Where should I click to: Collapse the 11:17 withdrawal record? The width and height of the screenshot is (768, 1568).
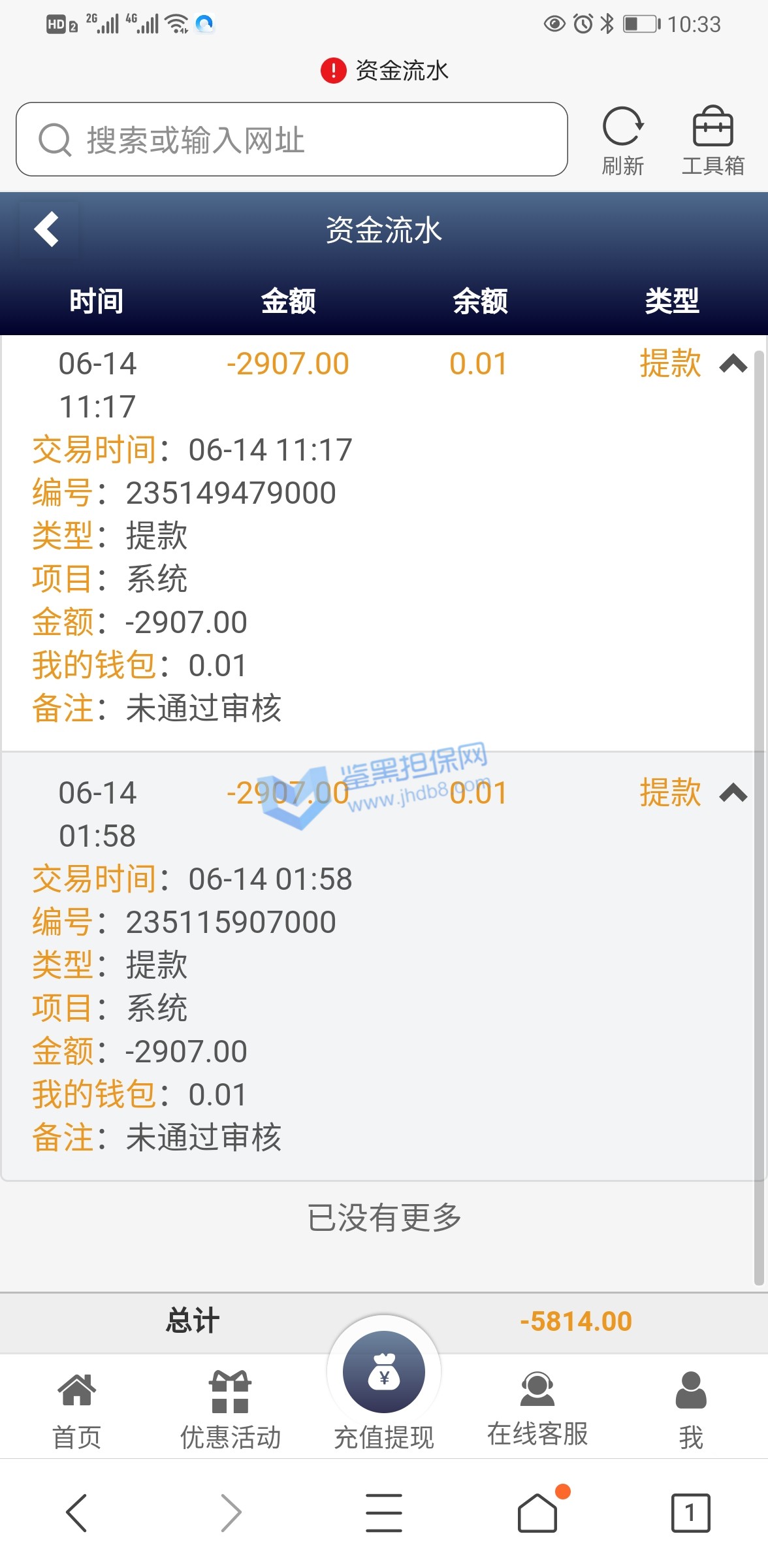click(733, 364)
